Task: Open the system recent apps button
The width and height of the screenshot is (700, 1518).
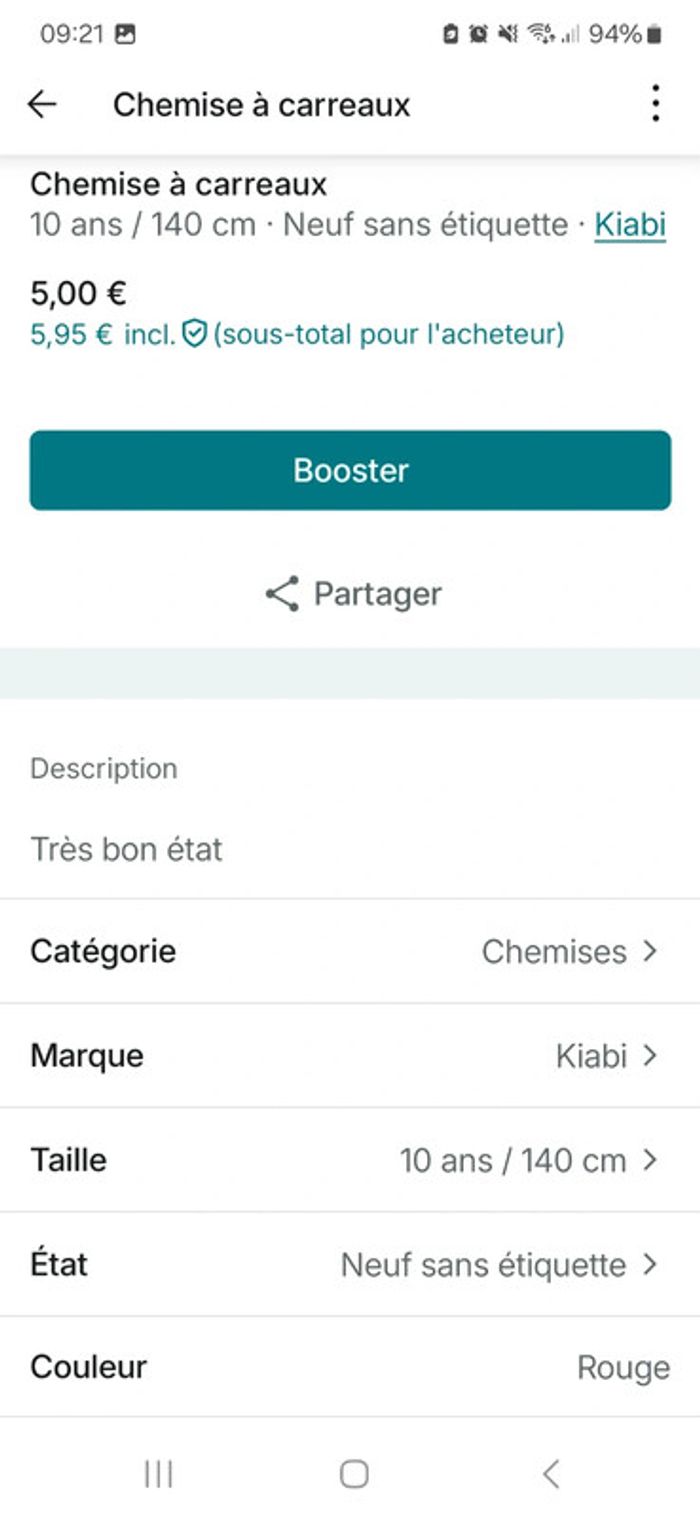Action: pos(158,1473)
